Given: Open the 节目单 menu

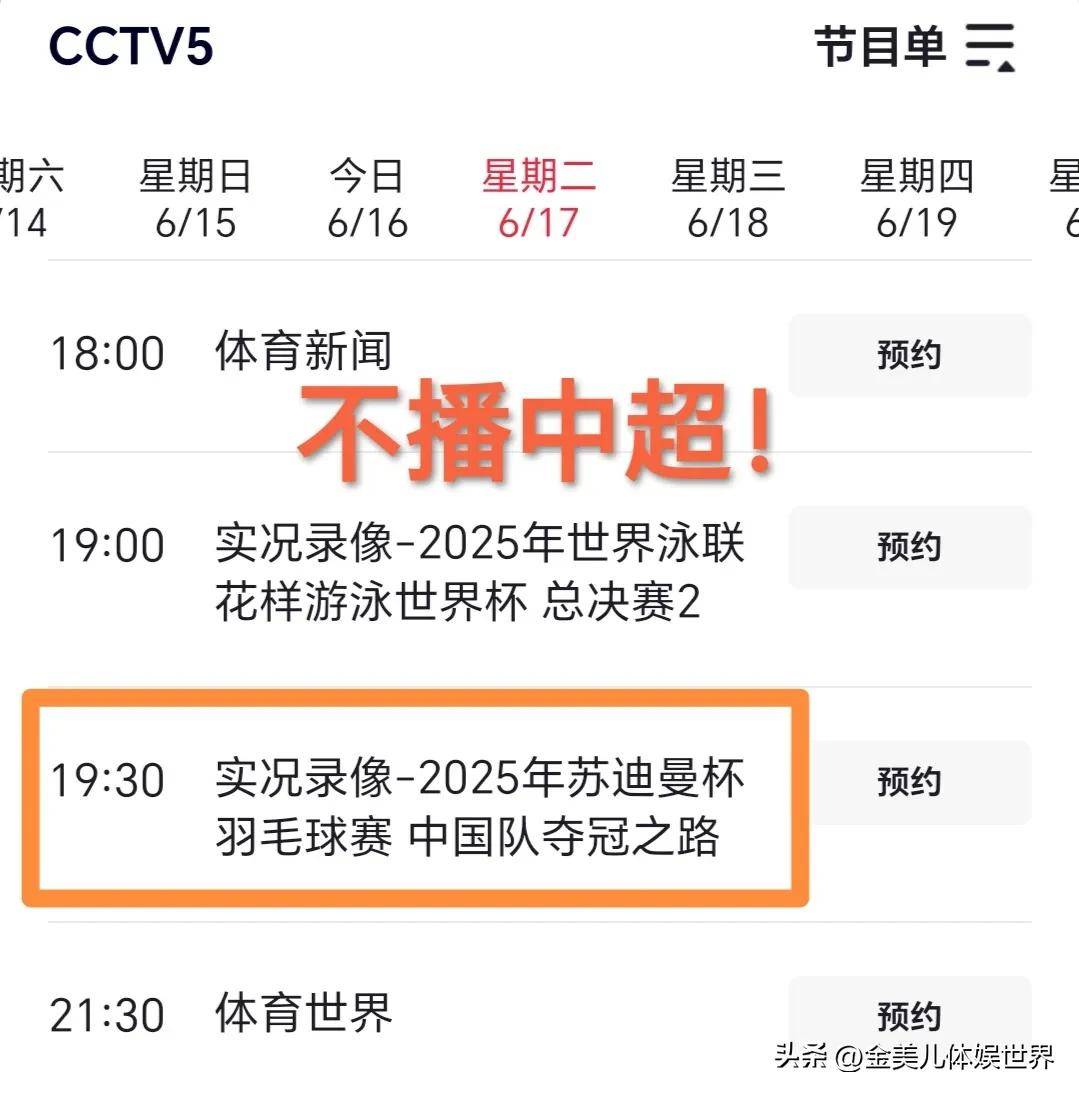Looking at the screenshot, I should point(914,47).
